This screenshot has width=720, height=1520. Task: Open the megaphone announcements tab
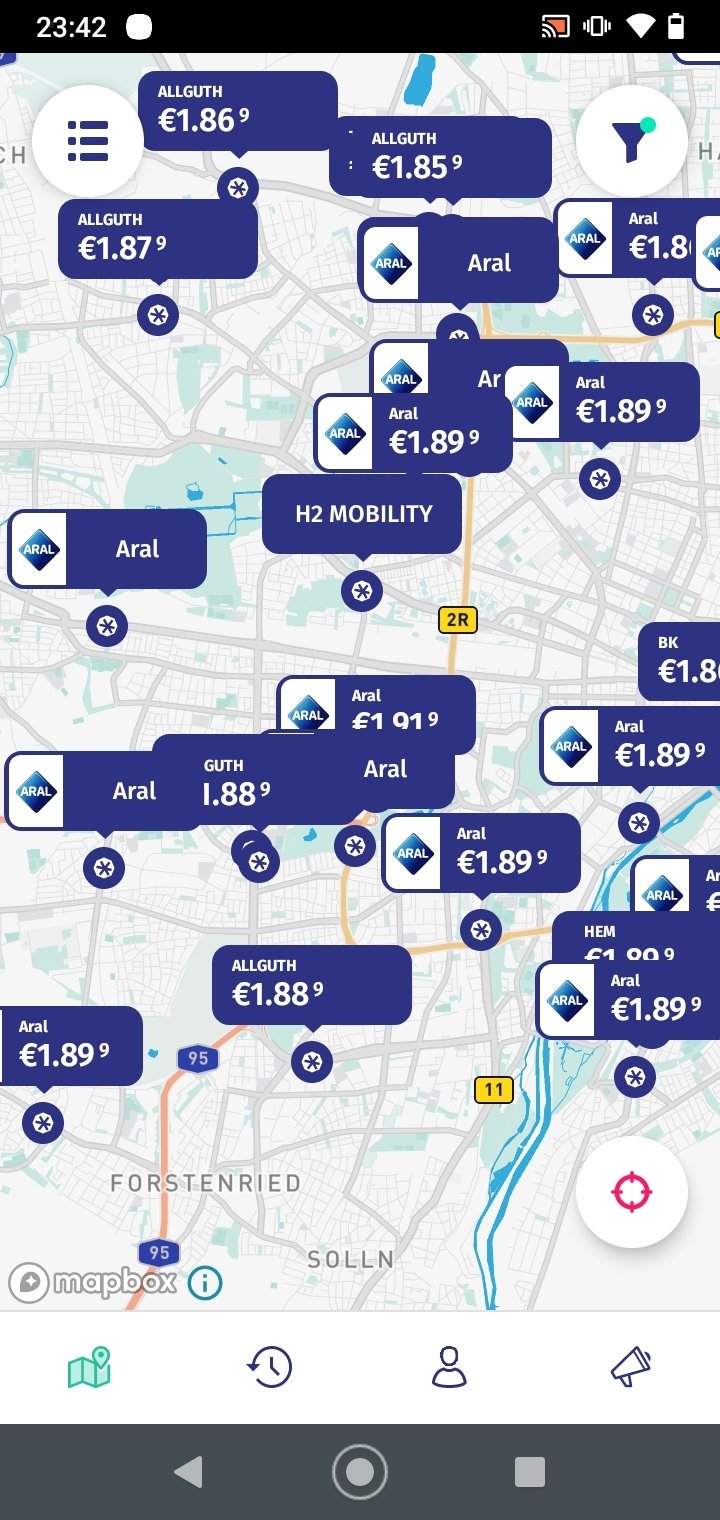pos(630,1367)
